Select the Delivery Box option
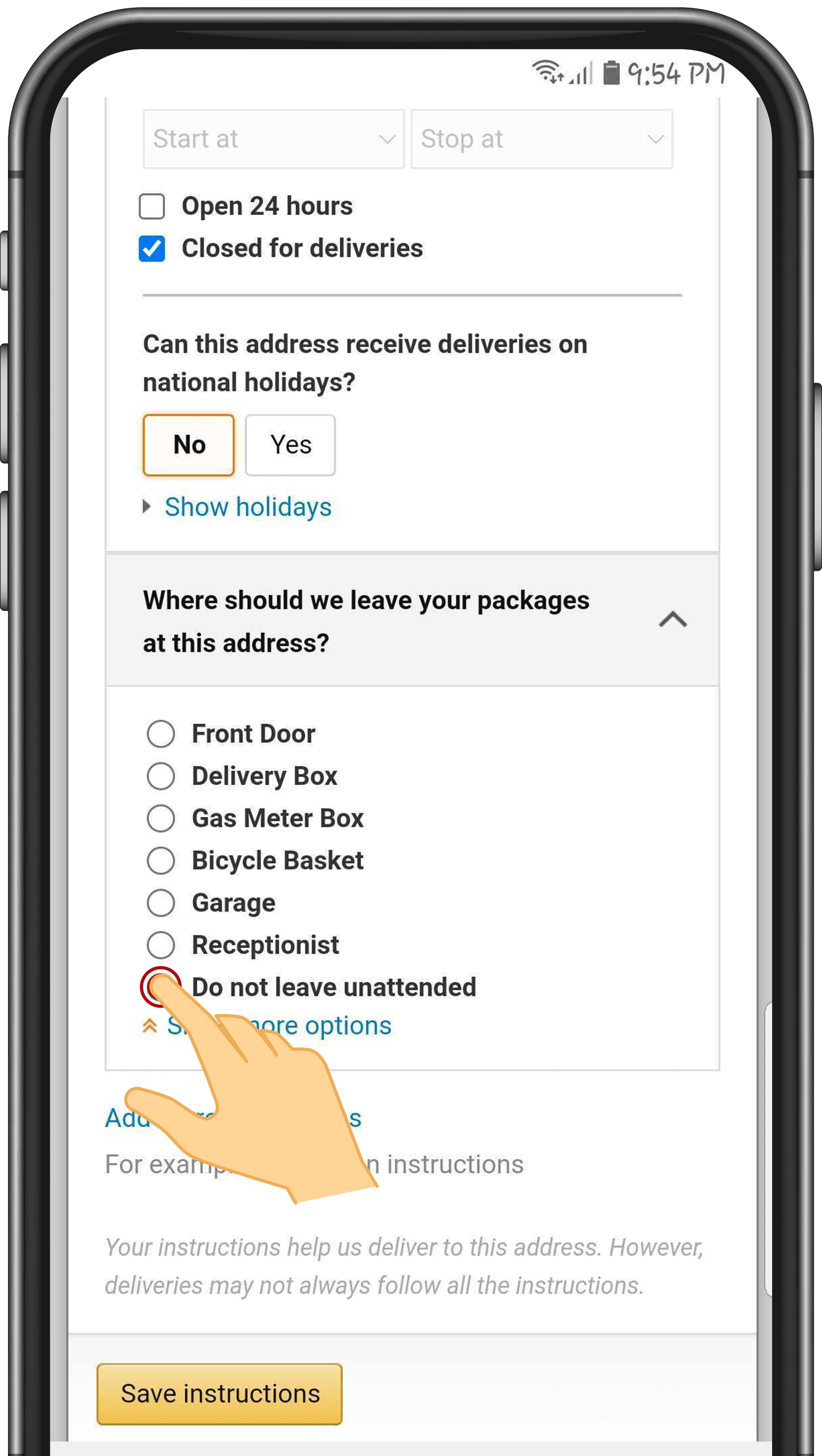Screen dimensions: 822x1456 pyautogui.click(x=161, y=776)
